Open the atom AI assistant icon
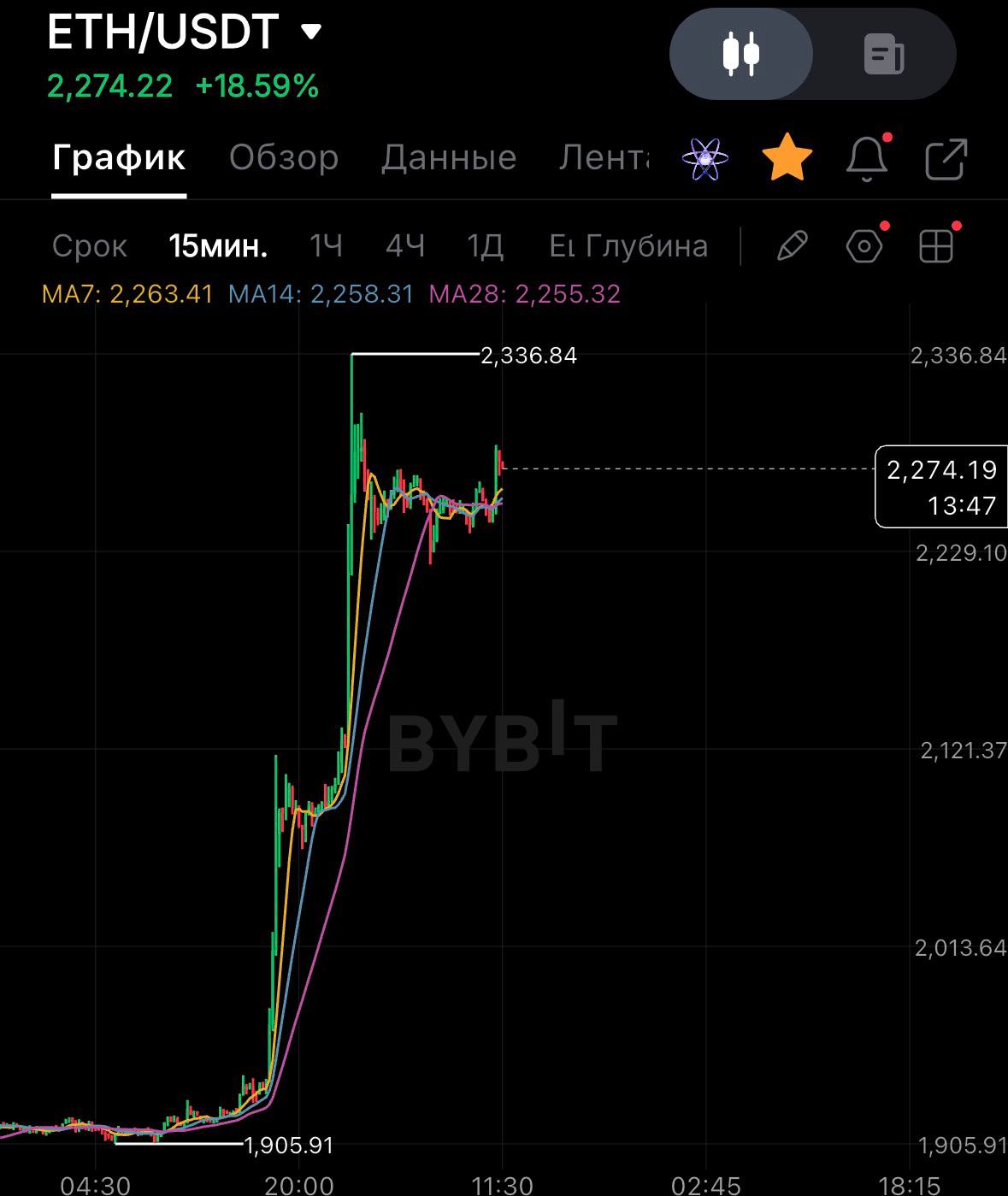Screen dimensions: 1008x1196 [x=705, y=159]
